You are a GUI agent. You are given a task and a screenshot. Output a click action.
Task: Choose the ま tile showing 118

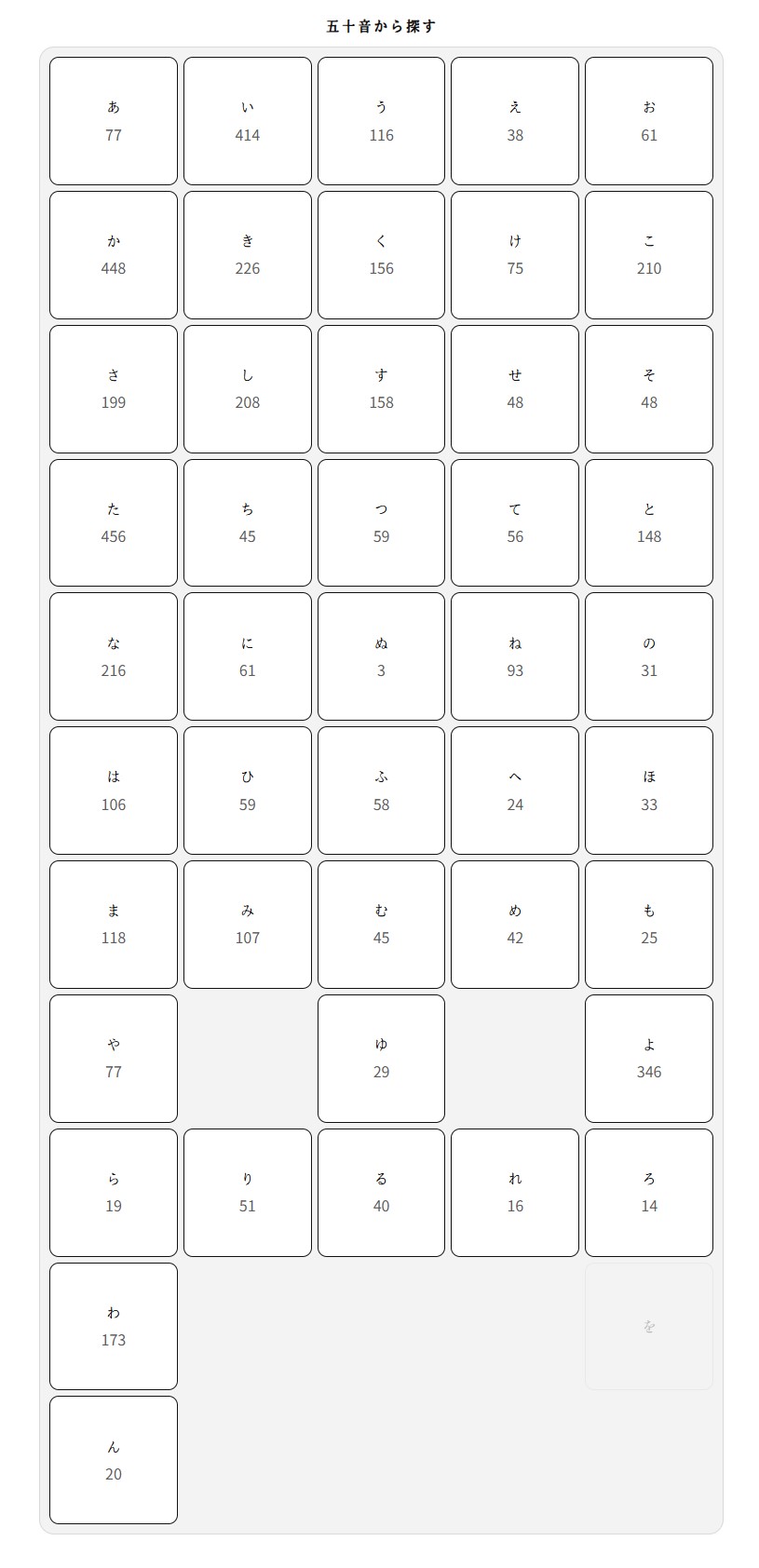pos(114,925)
